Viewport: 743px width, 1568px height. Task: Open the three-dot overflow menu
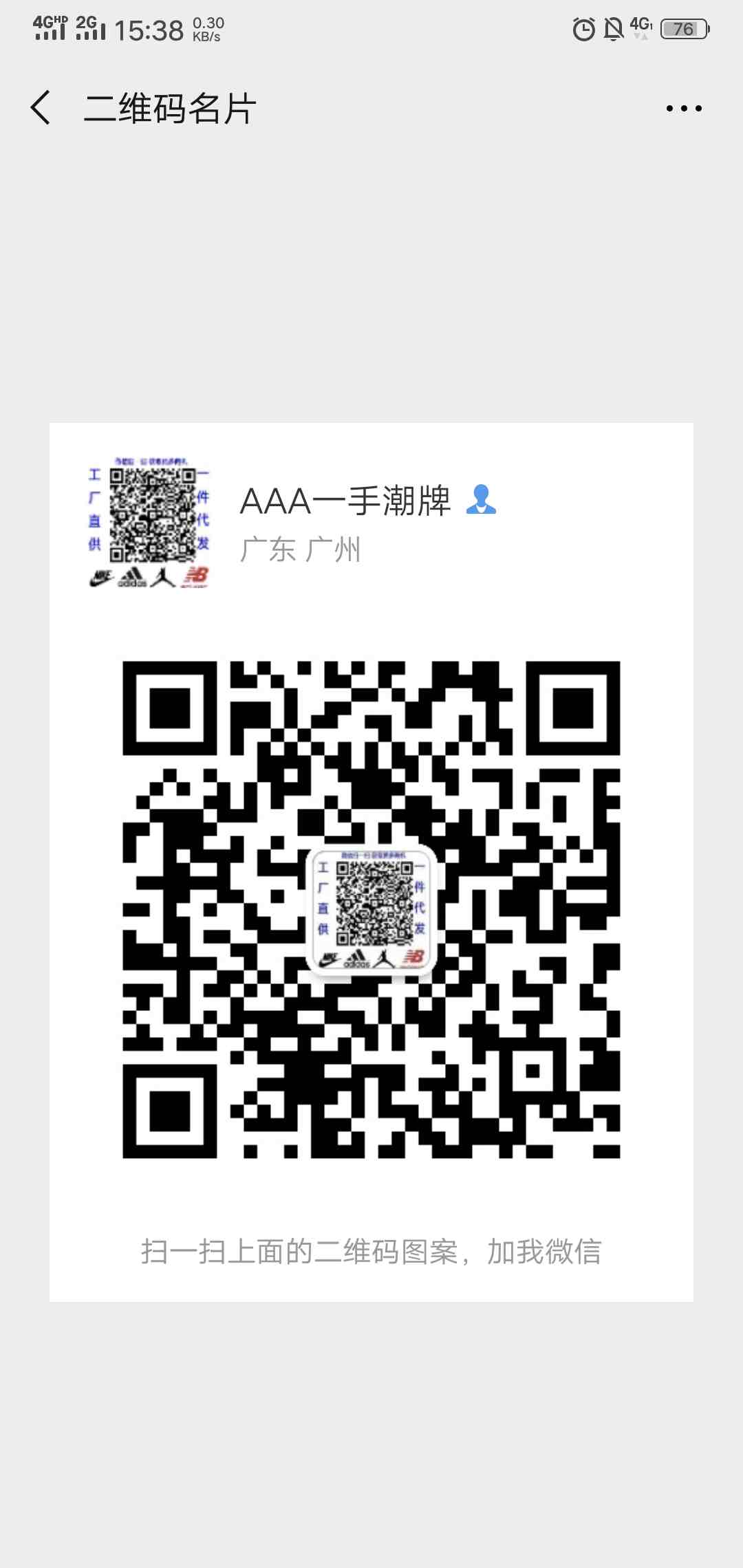683,108
